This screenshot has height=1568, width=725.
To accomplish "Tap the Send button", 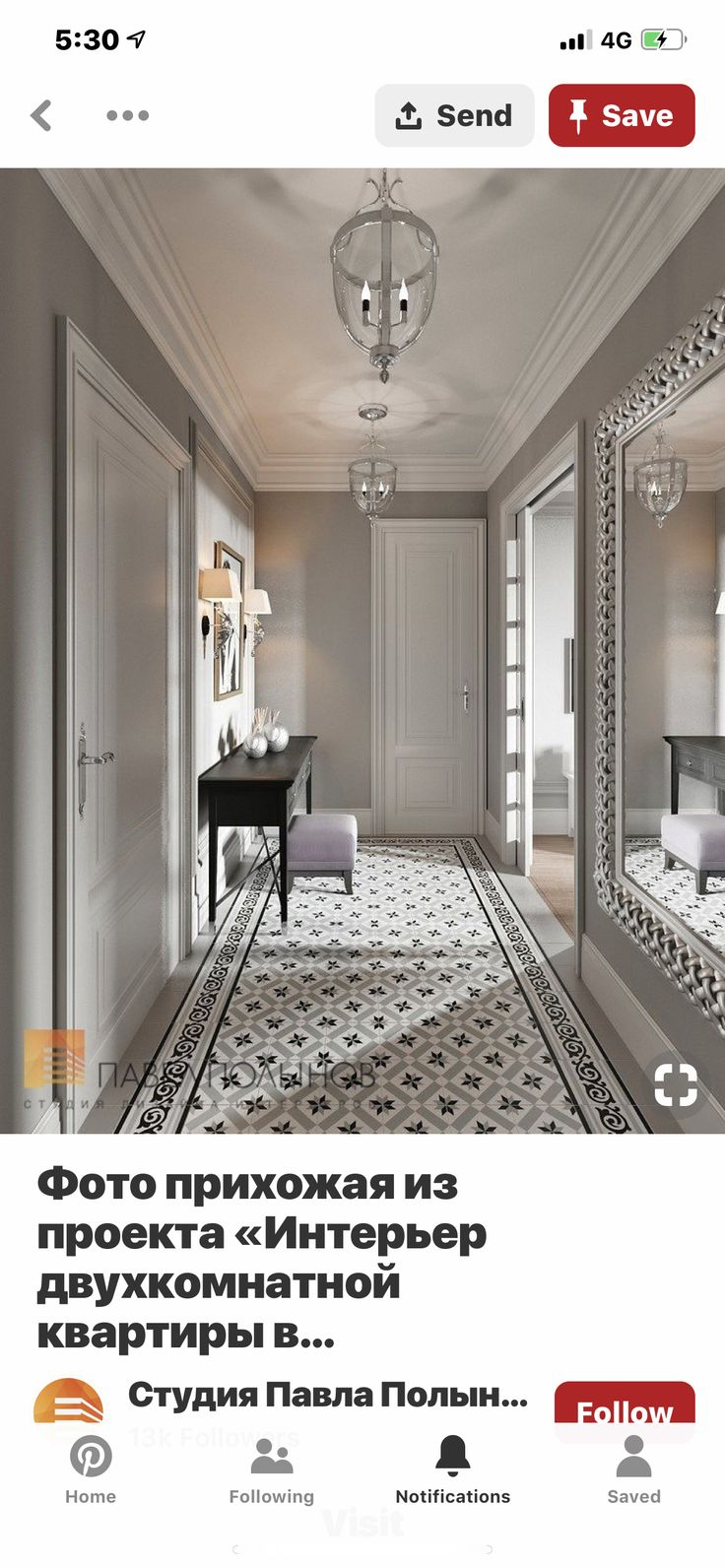I will [454, 115].
